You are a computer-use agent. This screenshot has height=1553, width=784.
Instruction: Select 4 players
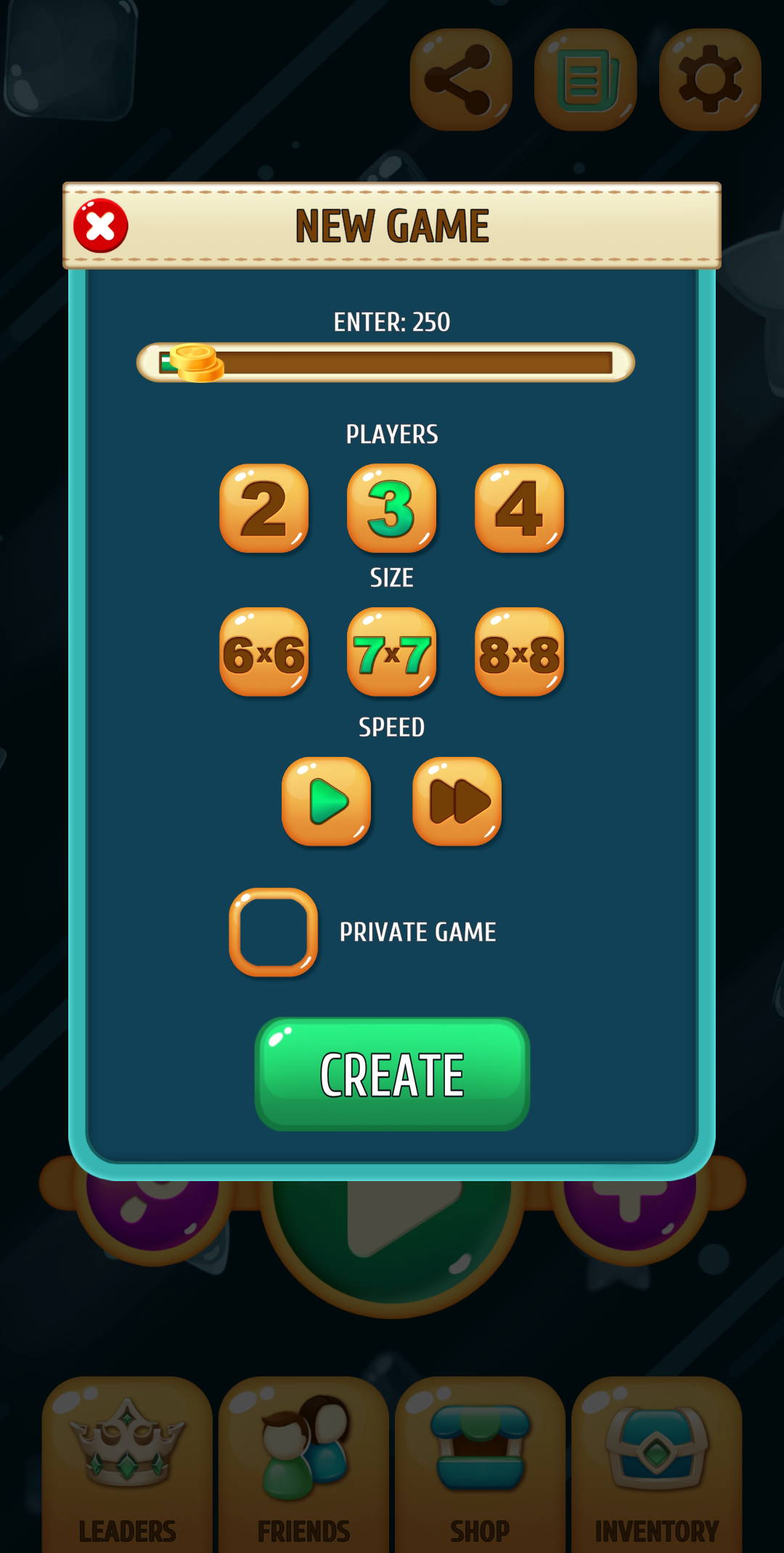[519, 508]
